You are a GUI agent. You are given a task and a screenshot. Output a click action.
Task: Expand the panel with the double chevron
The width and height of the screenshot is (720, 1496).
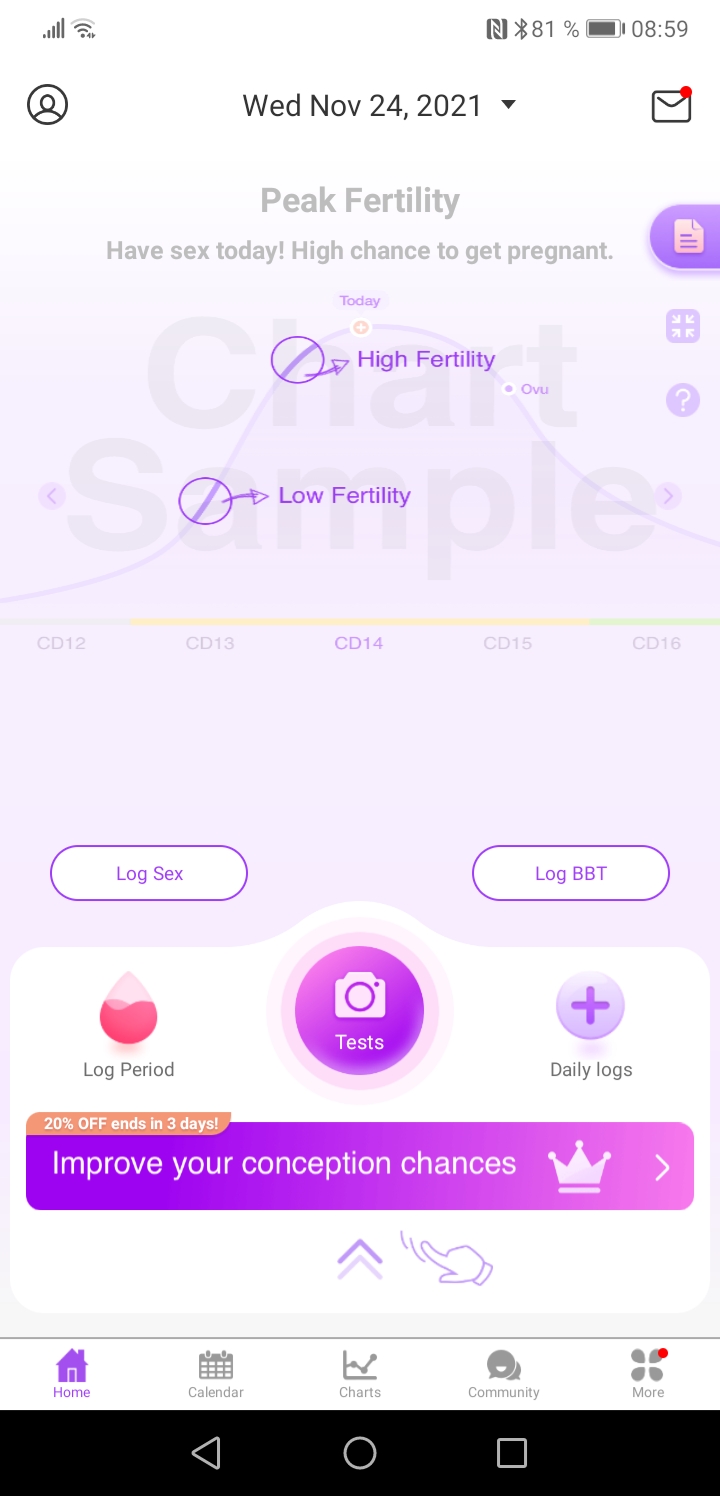tap(360, 1259)
